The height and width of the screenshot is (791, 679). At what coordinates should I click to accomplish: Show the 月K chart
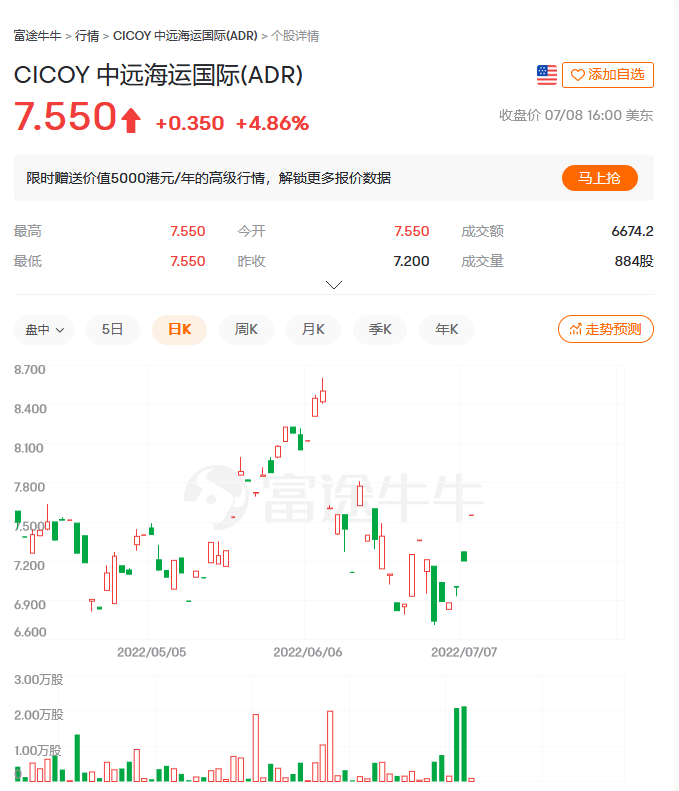pos(313,329)
